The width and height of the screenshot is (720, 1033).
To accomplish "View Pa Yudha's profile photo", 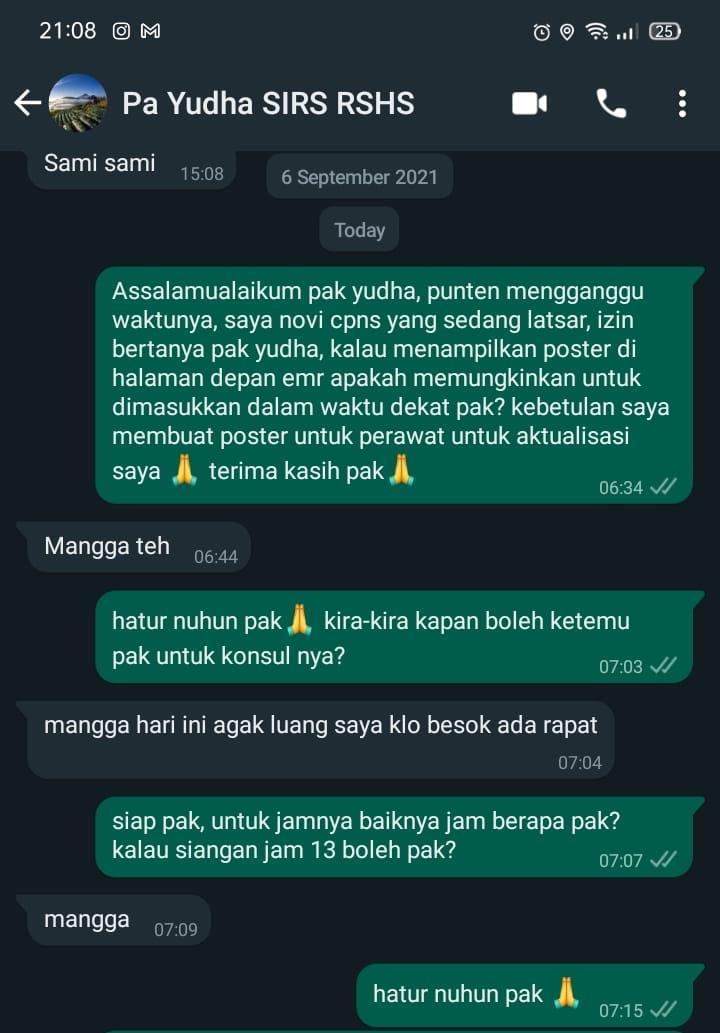I will (x=78, y=103).
